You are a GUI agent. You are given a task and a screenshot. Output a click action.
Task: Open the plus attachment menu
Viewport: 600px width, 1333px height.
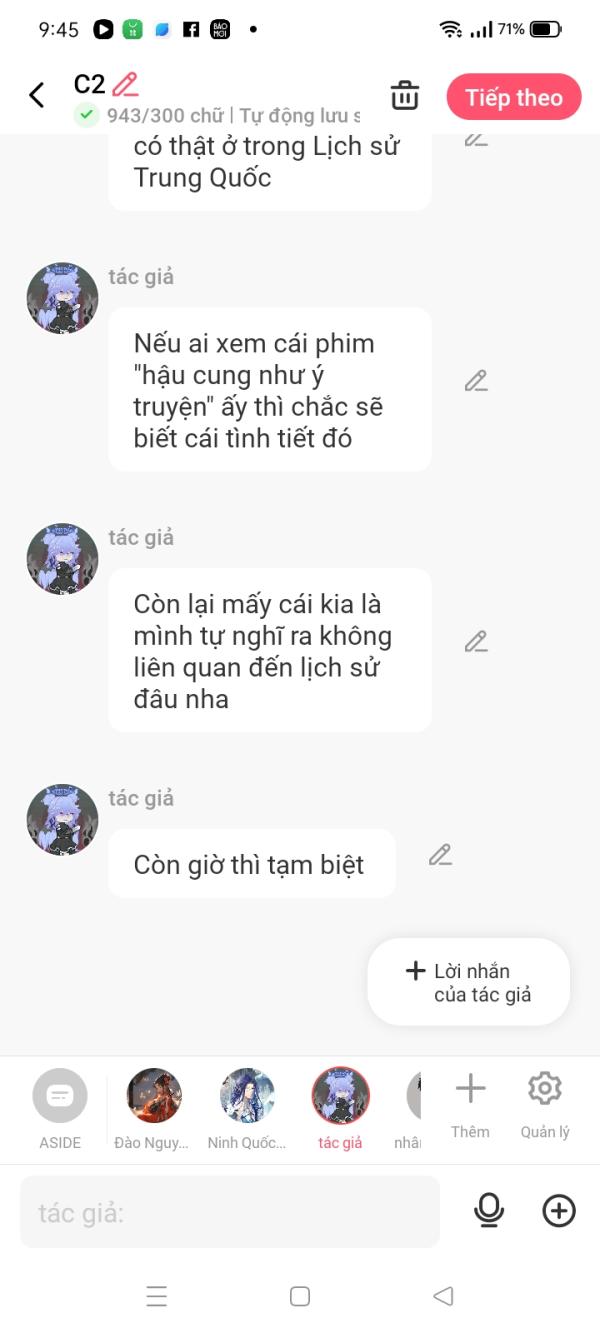559,1211
